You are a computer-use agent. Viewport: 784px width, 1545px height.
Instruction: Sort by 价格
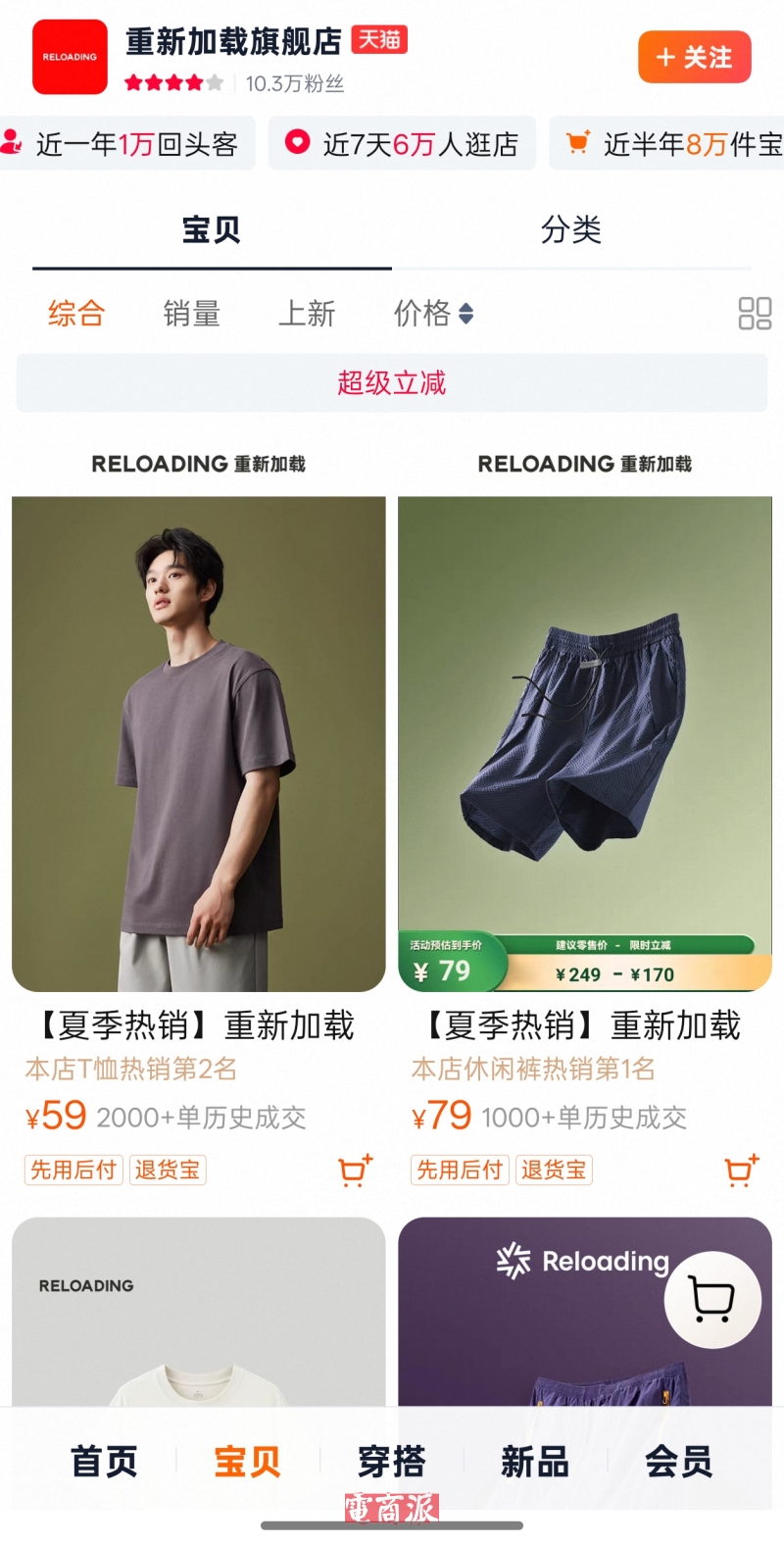click(433, 314)
